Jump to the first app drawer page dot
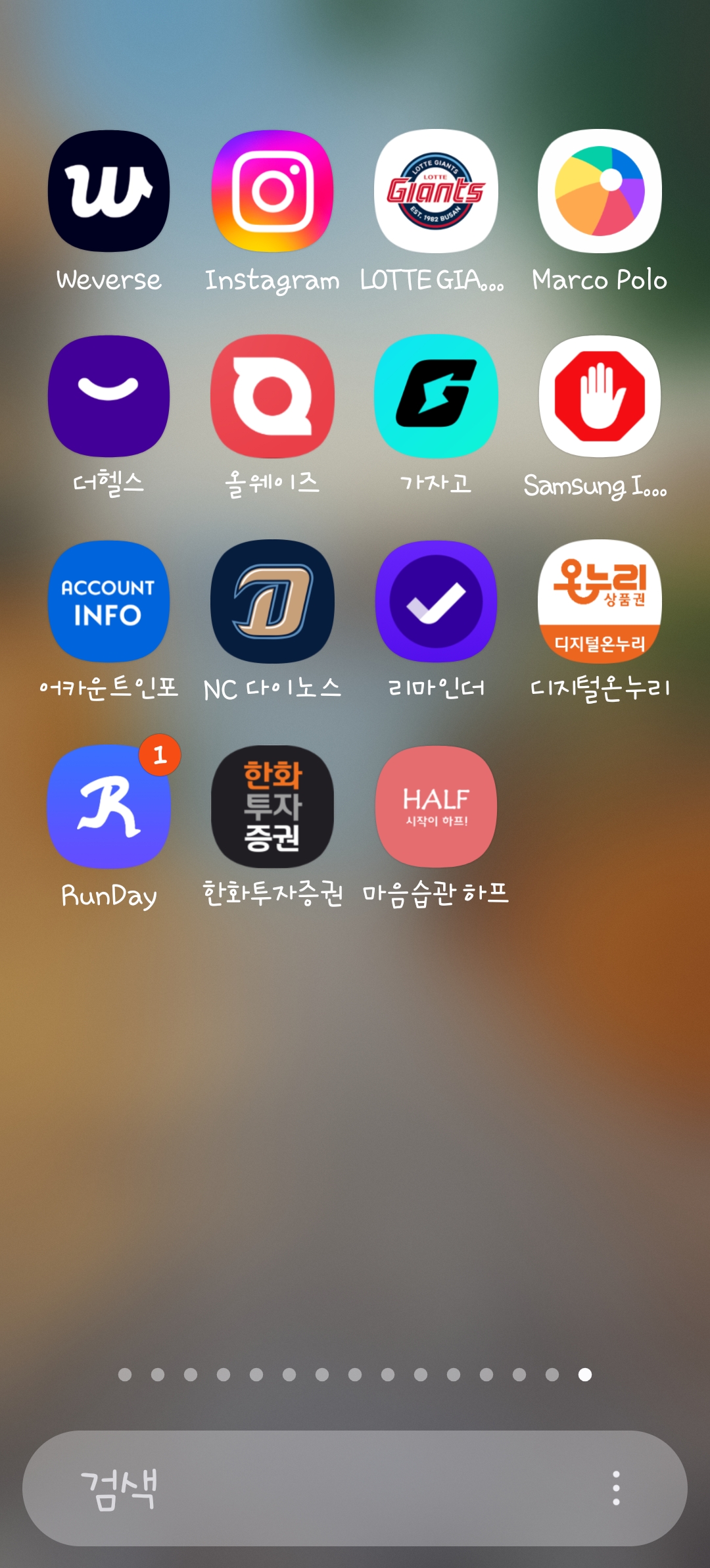Viewport: 710px width, 1568px height. point(125,1375)
